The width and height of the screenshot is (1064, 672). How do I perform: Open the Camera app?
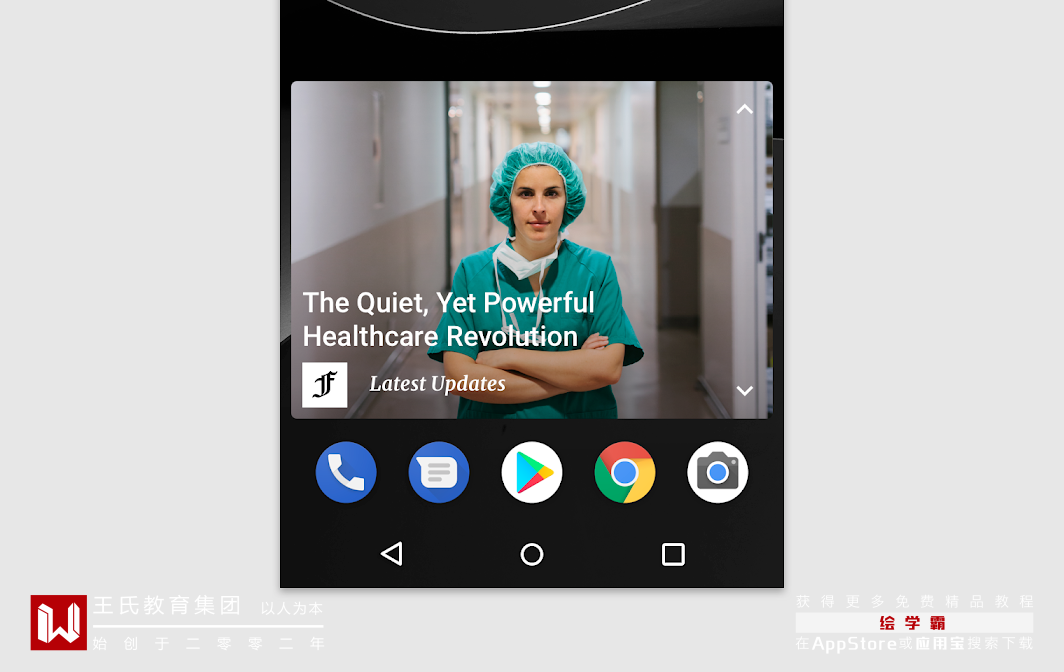pyautogui.click(x=718, y=472)
